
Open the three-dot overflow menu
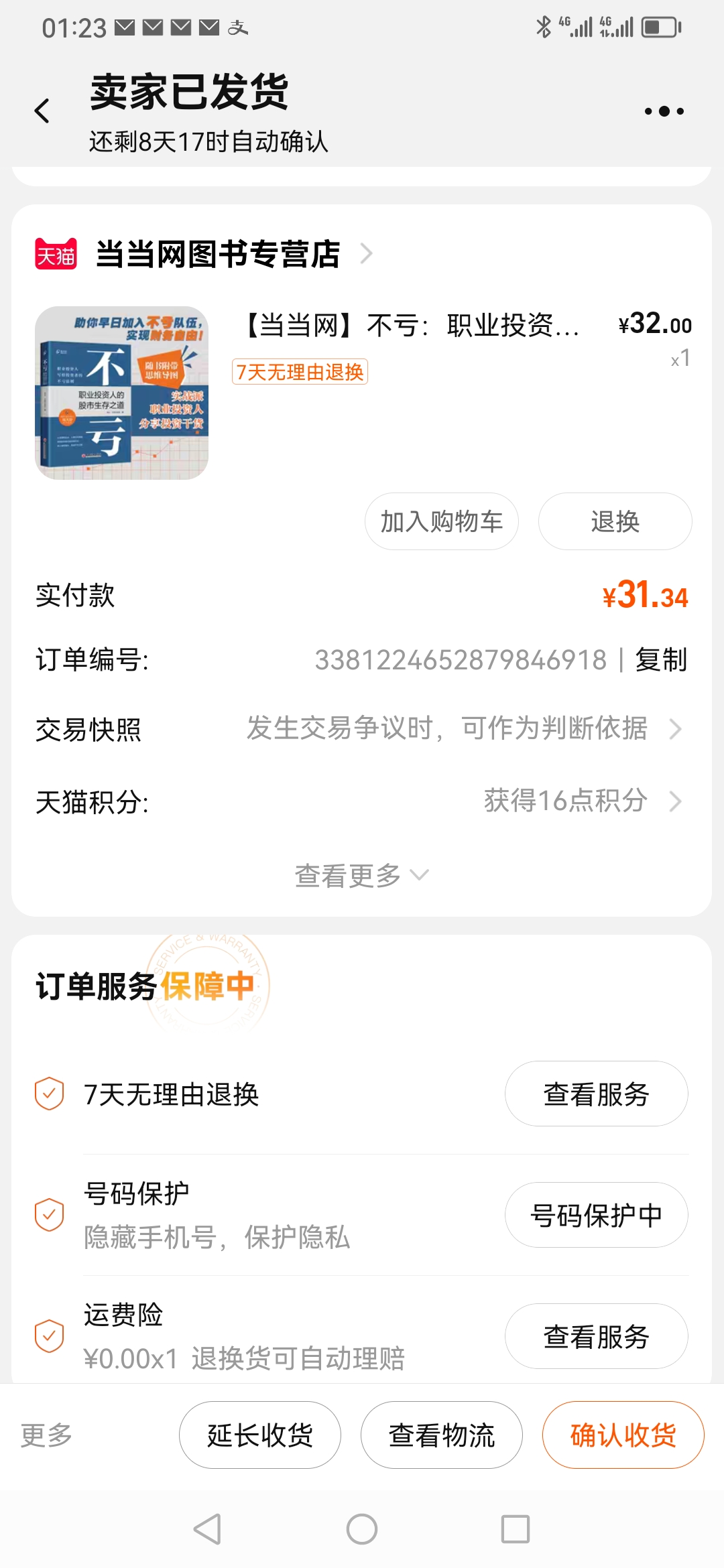[664, 111]
